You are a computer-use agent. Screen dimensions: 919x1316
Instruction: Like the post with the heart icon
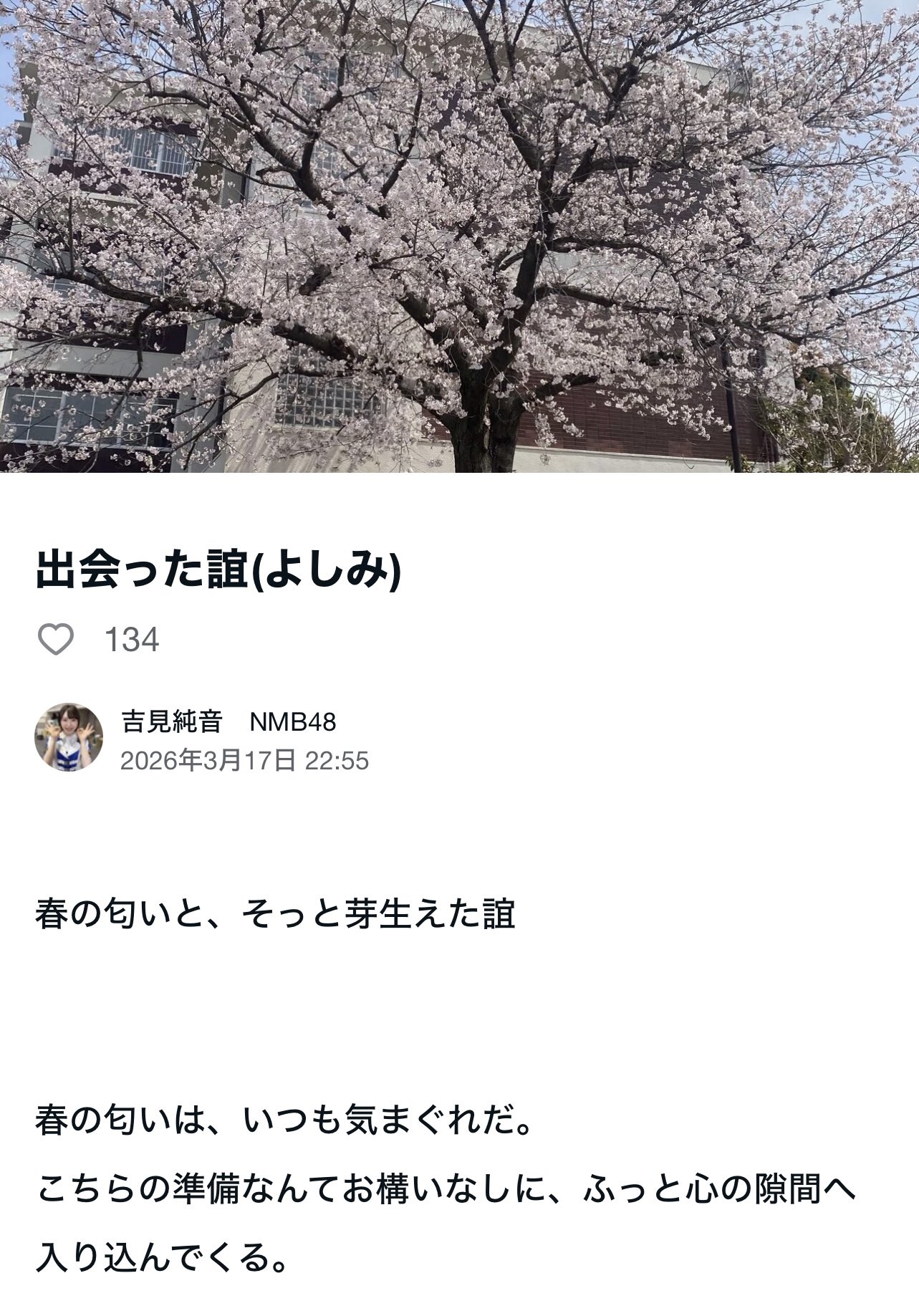pyautogui.click(x=56, y=639)
